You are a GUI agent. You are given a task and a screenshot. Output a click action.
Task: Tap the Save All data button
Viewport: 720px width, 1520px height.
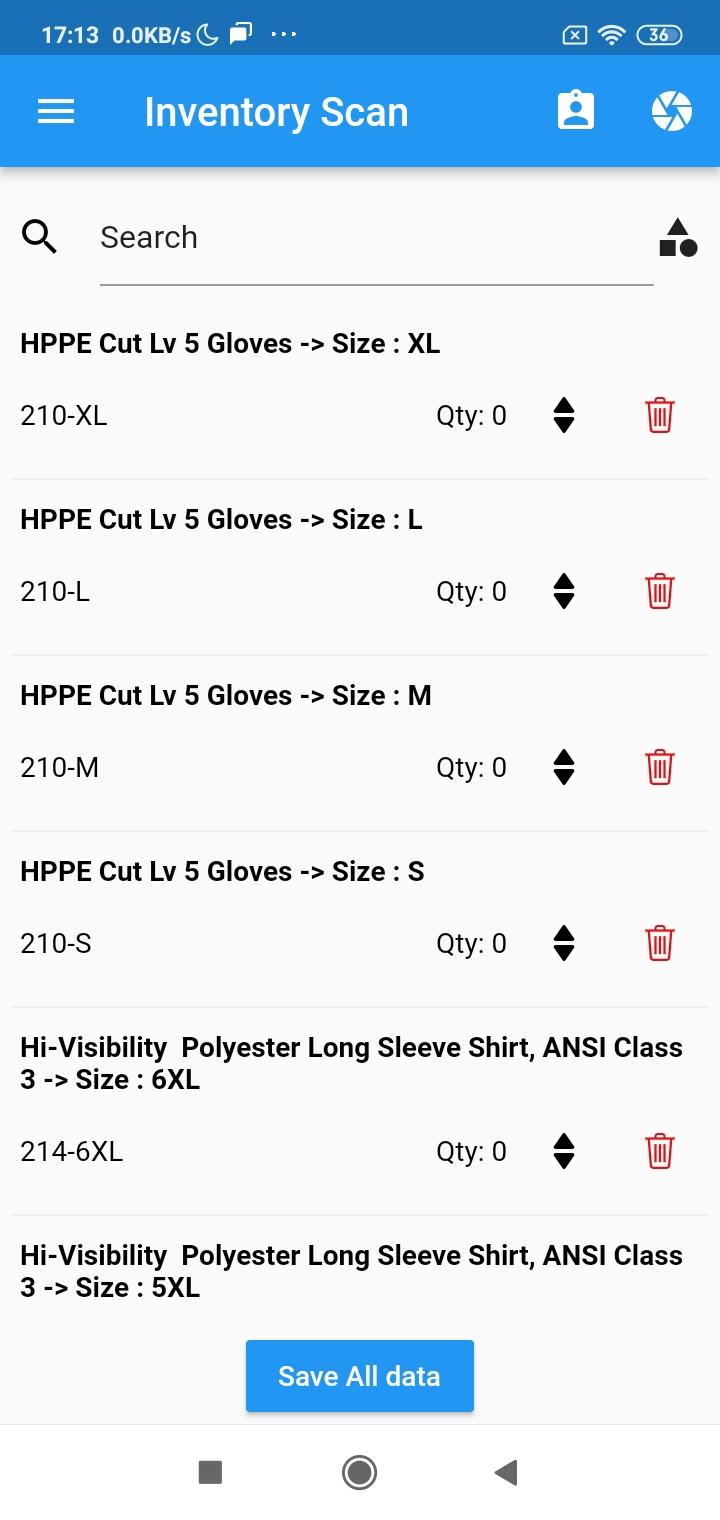360,1376
